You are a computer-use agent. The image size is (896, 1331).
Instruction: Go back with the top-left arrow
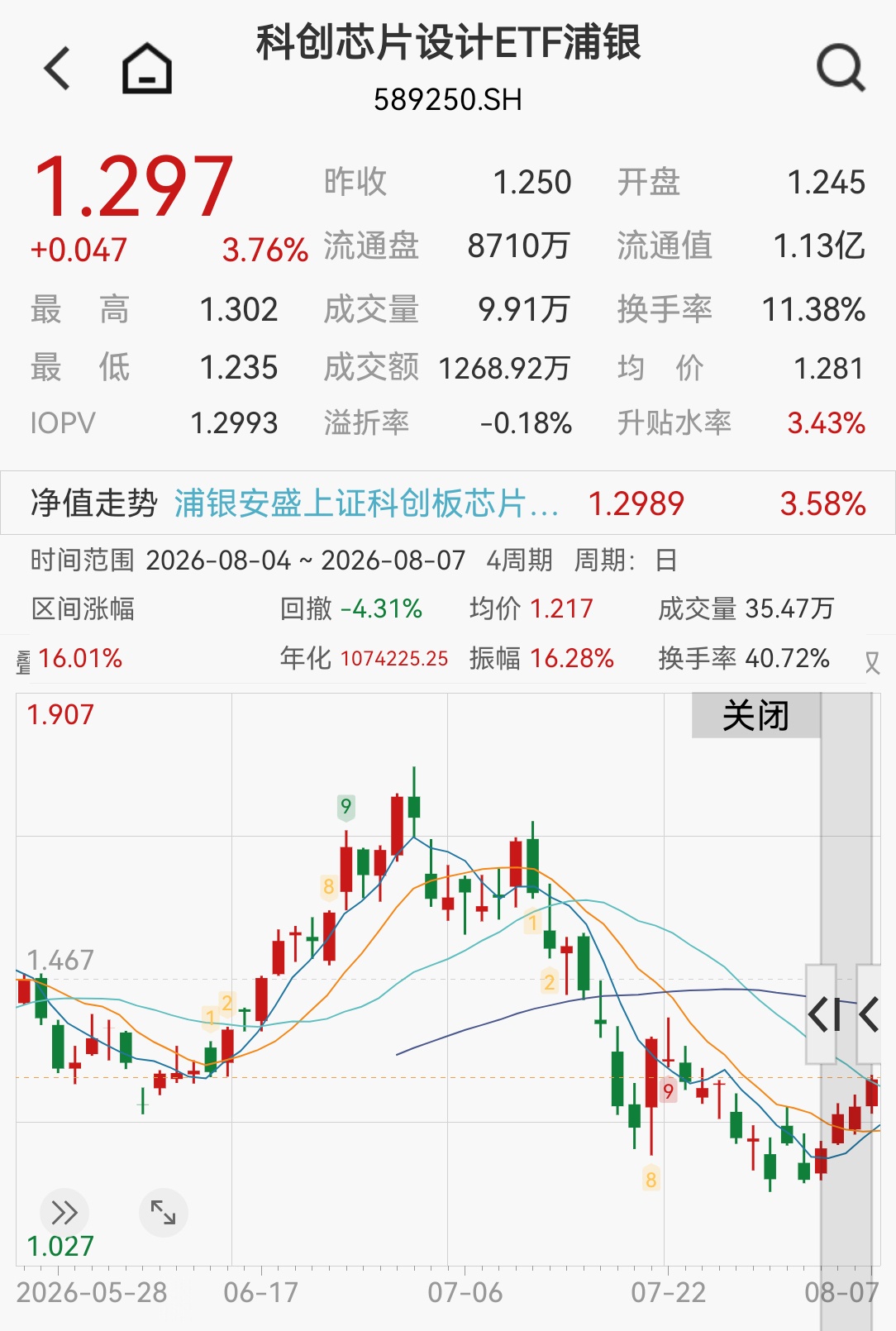coord(57,68)
